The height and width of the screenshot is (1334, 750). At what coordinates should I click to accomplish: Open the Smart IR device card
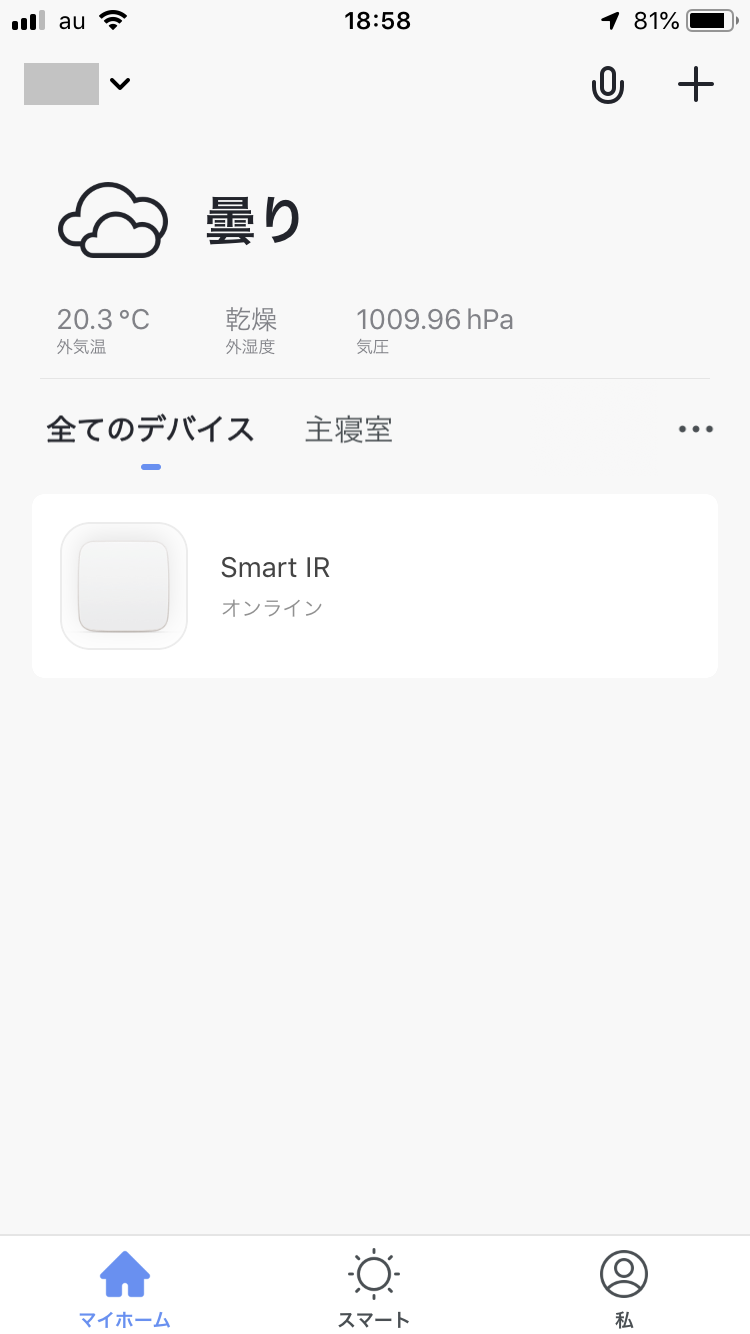(x=375, y=586)
